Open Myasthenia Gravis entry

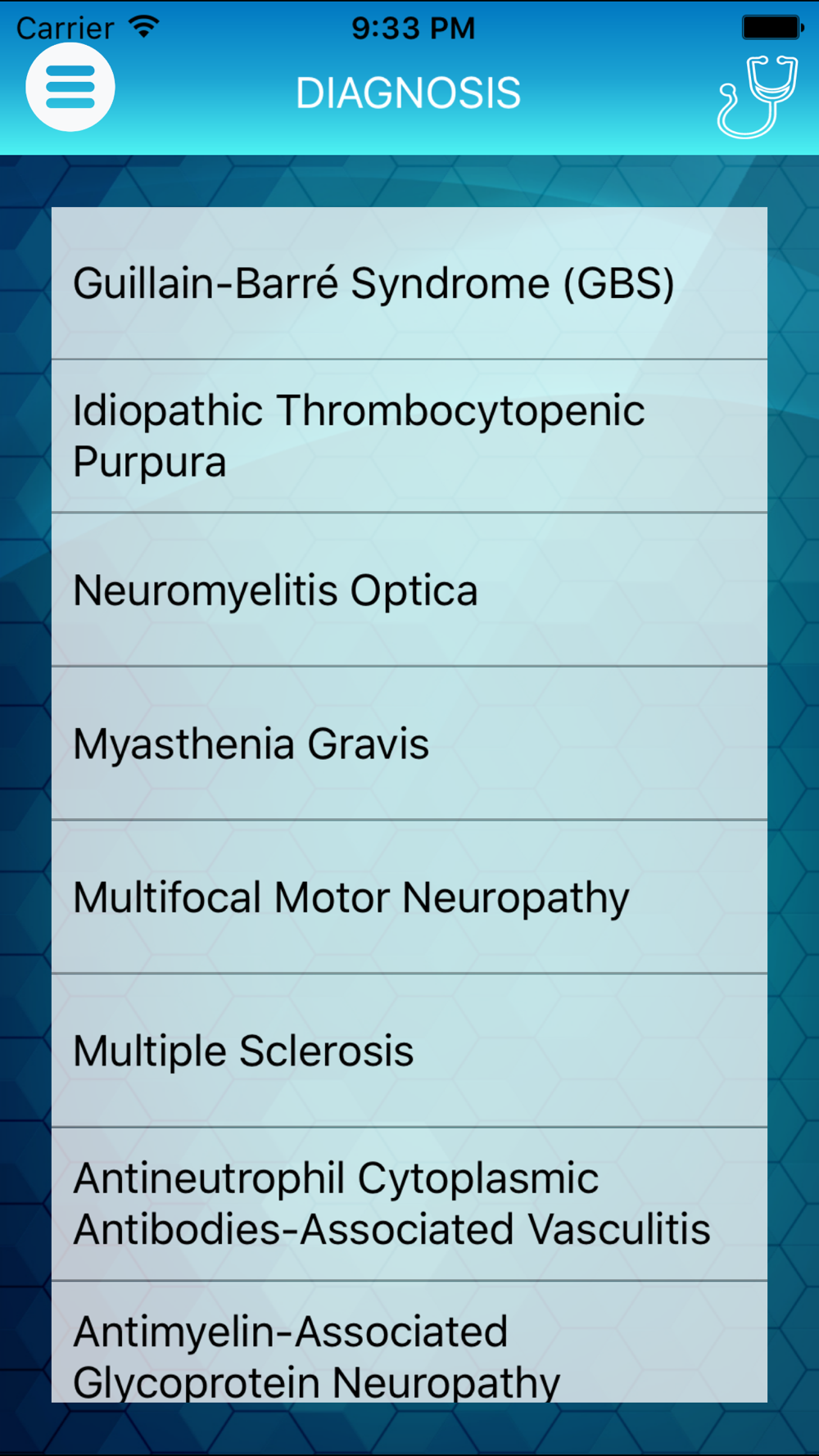pyautogui.click(x=409, y=744)
